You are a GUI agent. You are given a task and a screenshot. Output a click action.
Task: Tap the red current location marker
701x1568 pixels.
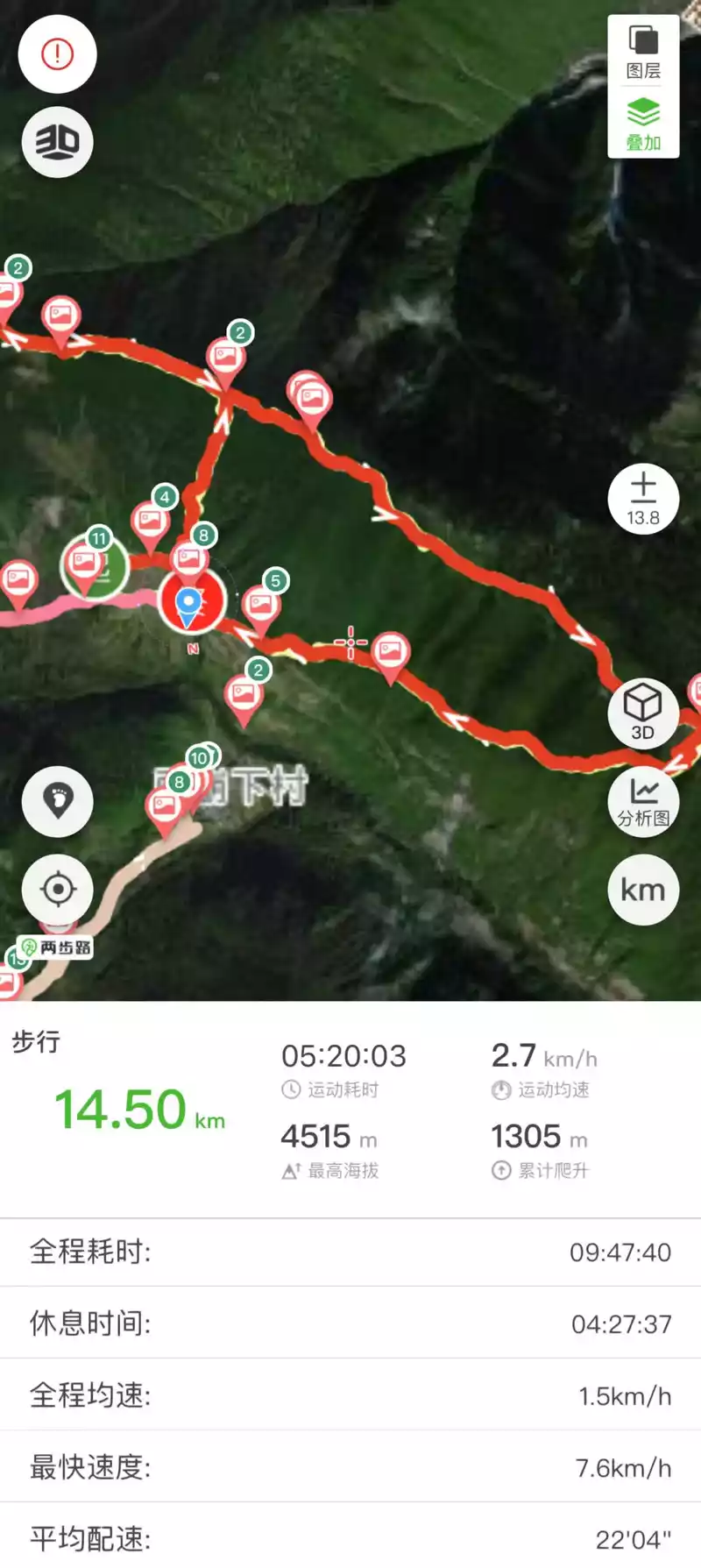[x=192, y=601]
